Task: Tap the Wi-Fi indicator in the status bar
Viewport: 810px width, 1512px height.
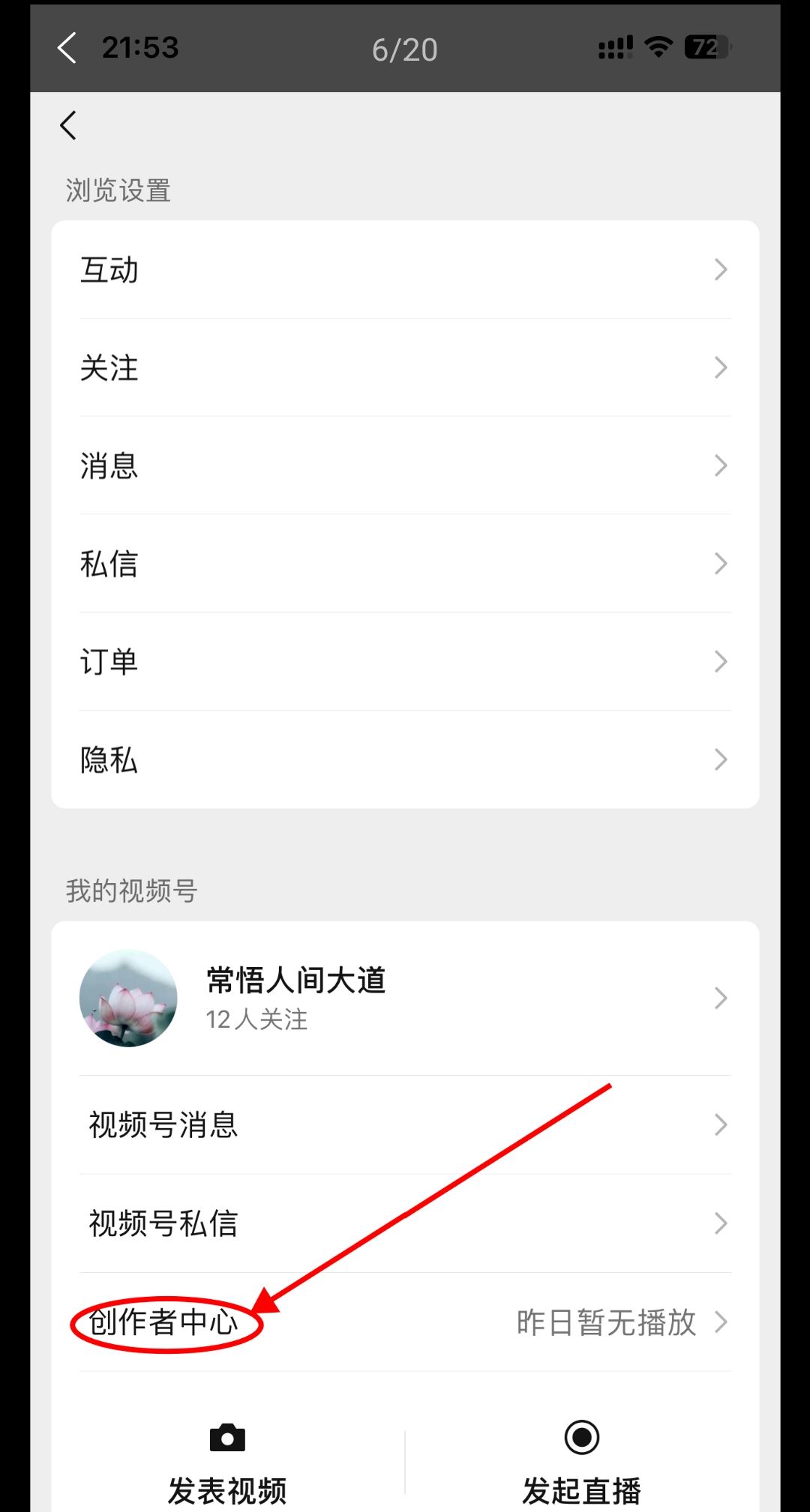Action: coord(657,46)
